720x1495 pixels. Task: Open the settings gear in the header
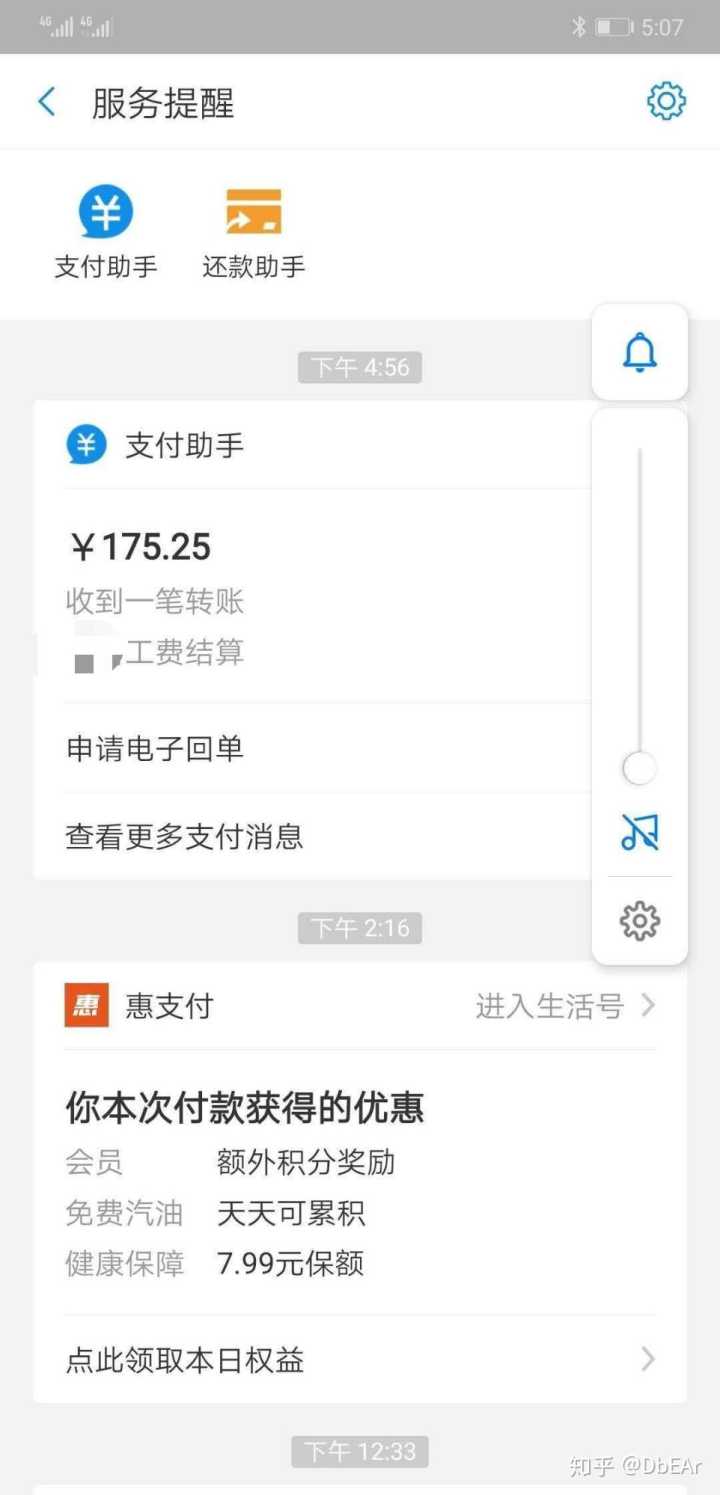(666, 101)
